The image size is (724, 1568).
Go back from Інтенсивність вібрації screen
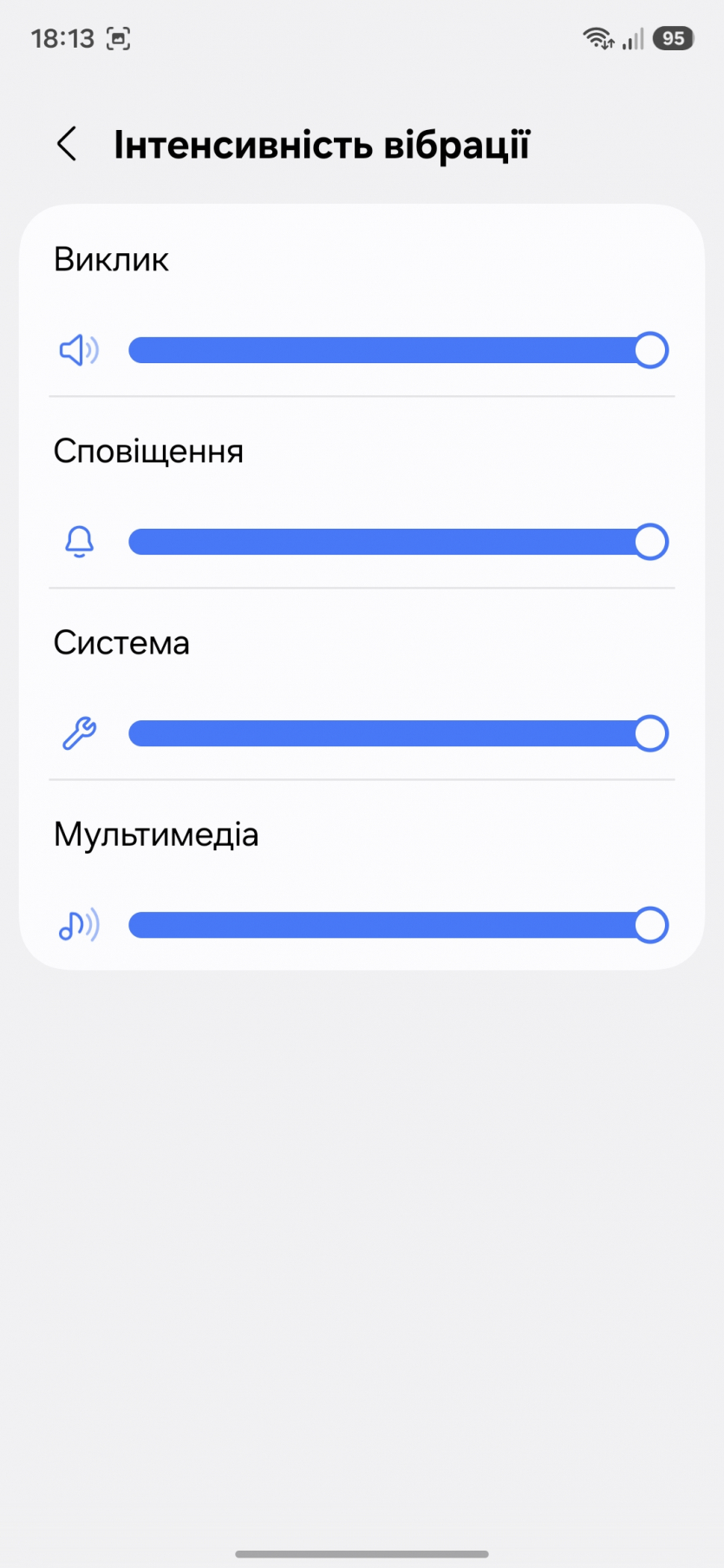pyautogui.click(x=67, y=144)
